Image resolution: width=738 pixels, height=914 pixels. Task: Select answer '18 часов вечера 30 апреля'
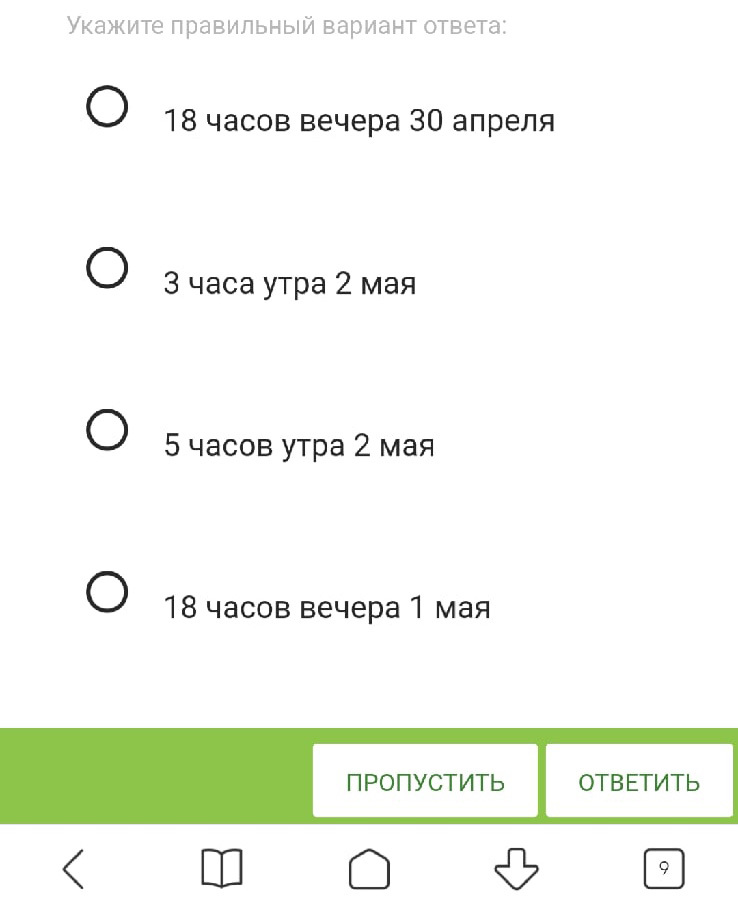pyautogui.click(x=107, y=107)
